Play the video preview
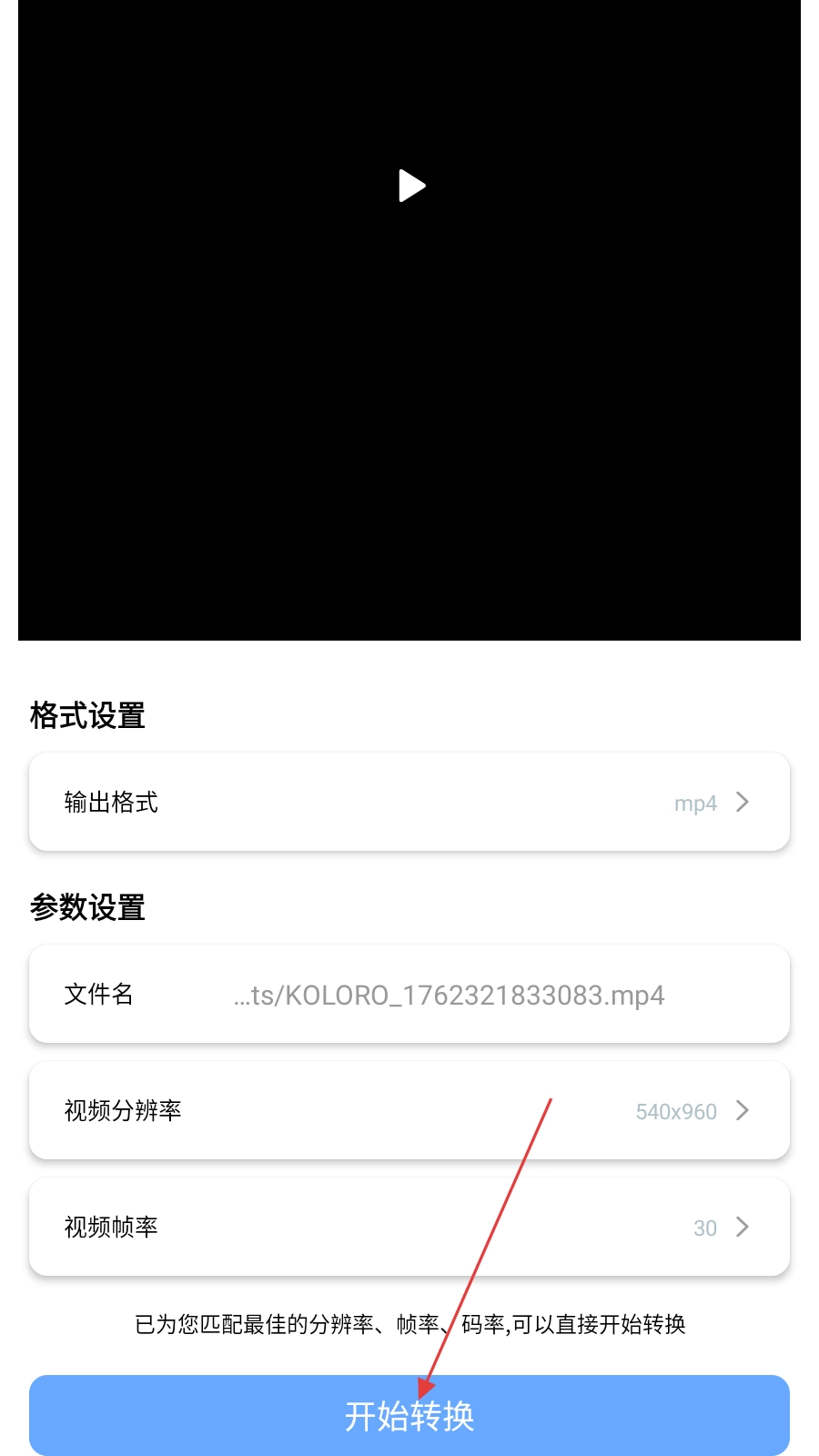 [x=411, y=186]
